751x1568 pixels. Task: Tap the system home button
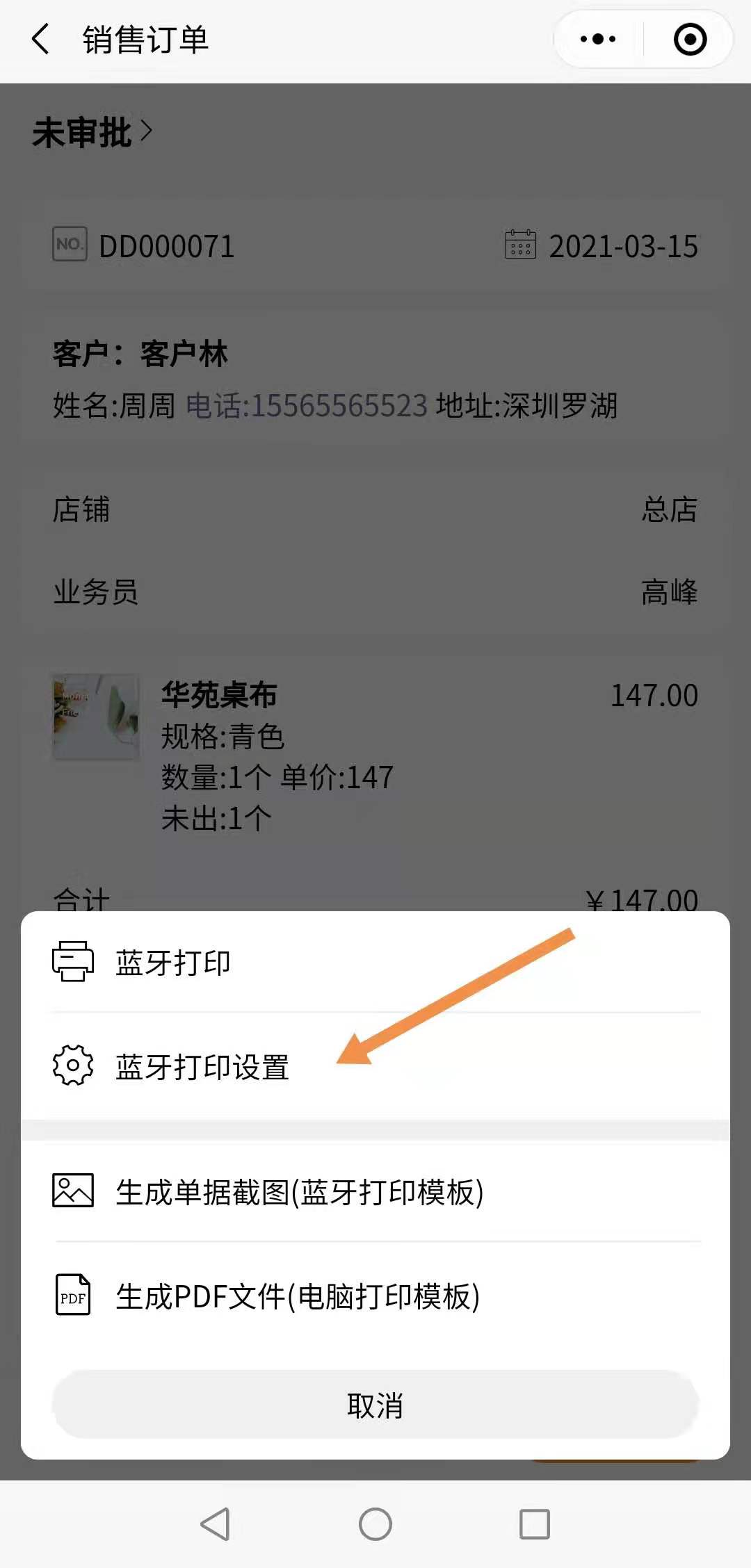coord(375,1524)
